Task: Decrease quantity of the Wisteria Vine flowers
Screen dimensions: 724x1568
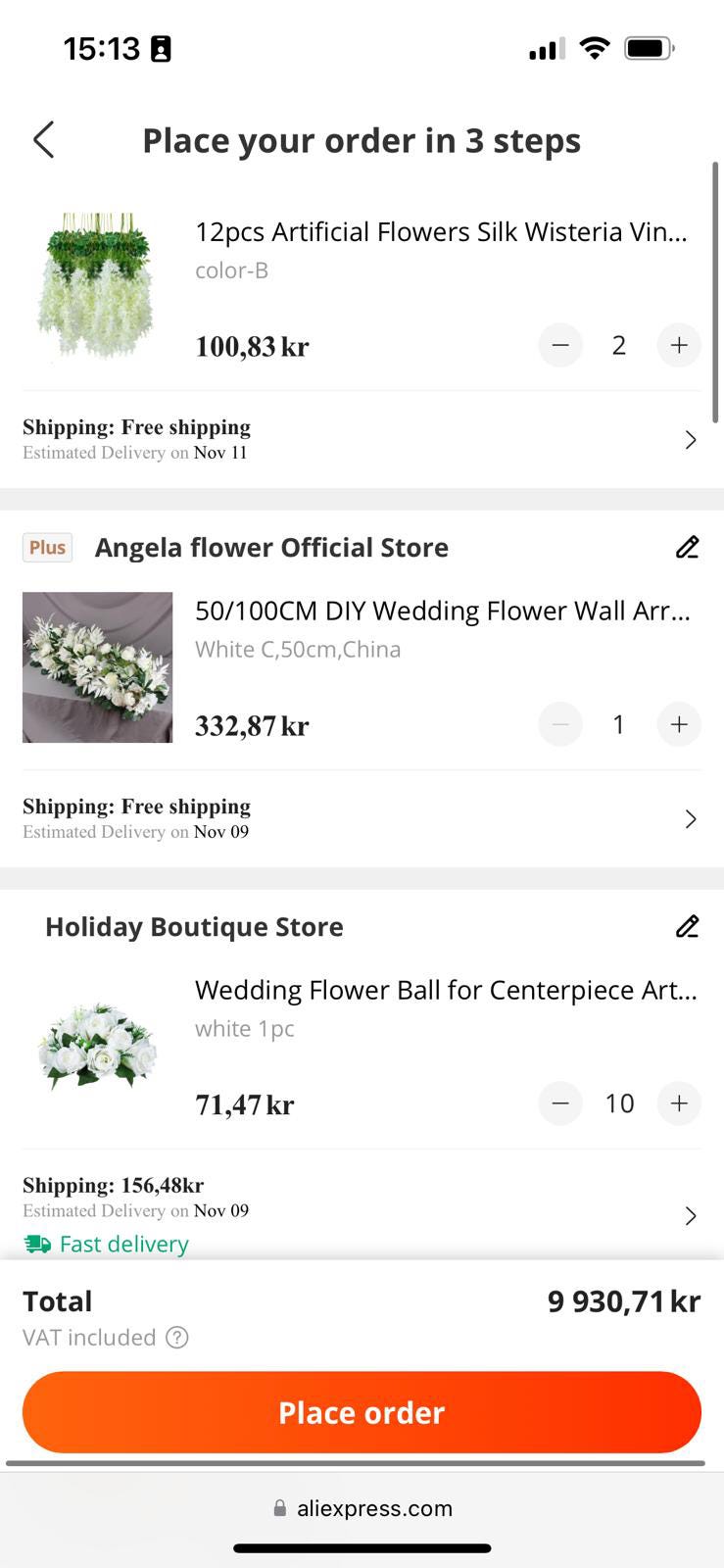Action: 560,345
